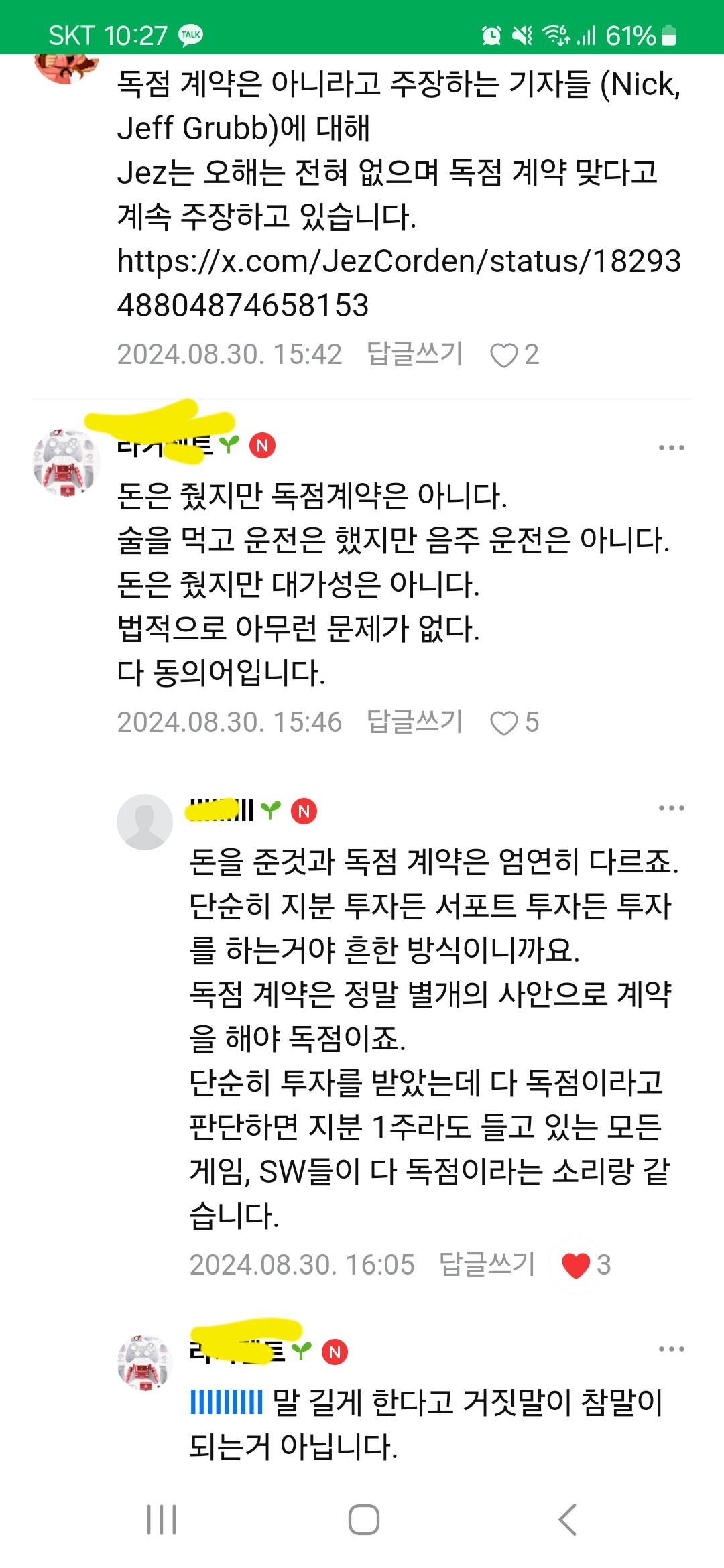Open the x.com/JezCorden status link
The height and width of the screenshot is (1568, 724).
coord(399,283)
